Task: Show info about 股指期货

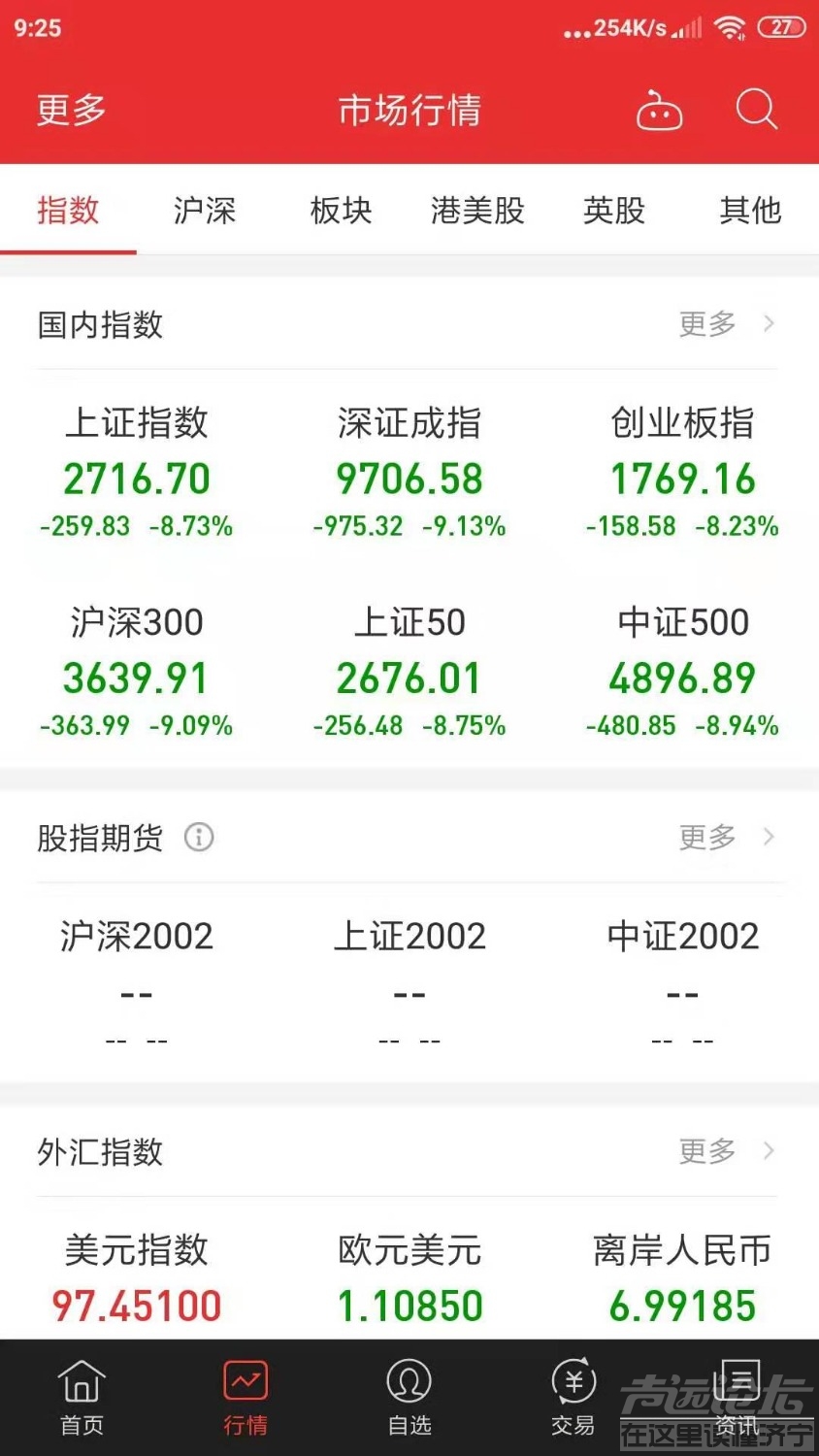Action: pyautogui.click(x=199, y=837)
